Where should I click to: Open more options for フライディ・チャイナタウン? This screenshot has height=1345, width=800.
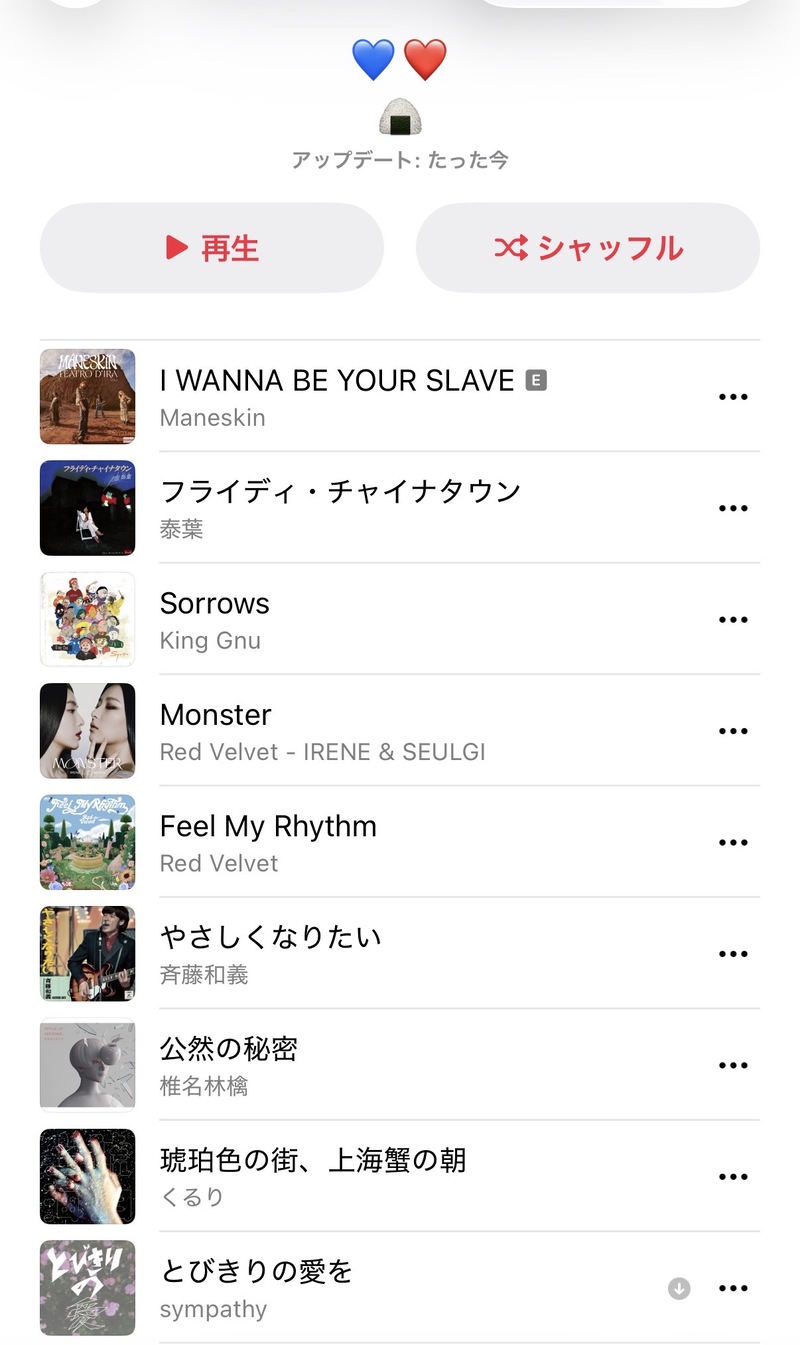[733, 508]
